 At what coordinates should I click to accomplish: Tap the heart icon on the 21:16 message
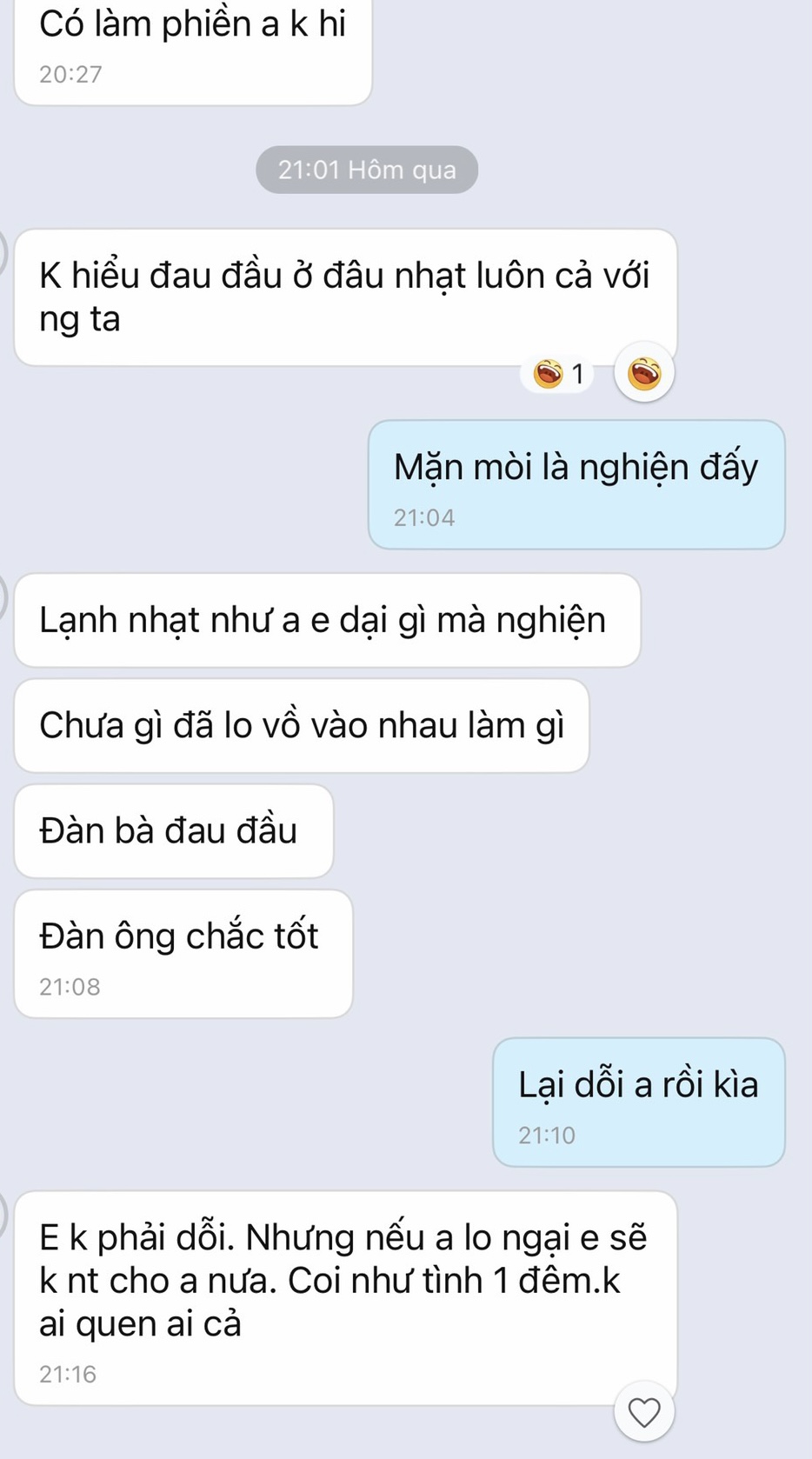(x=644, y=1412)
